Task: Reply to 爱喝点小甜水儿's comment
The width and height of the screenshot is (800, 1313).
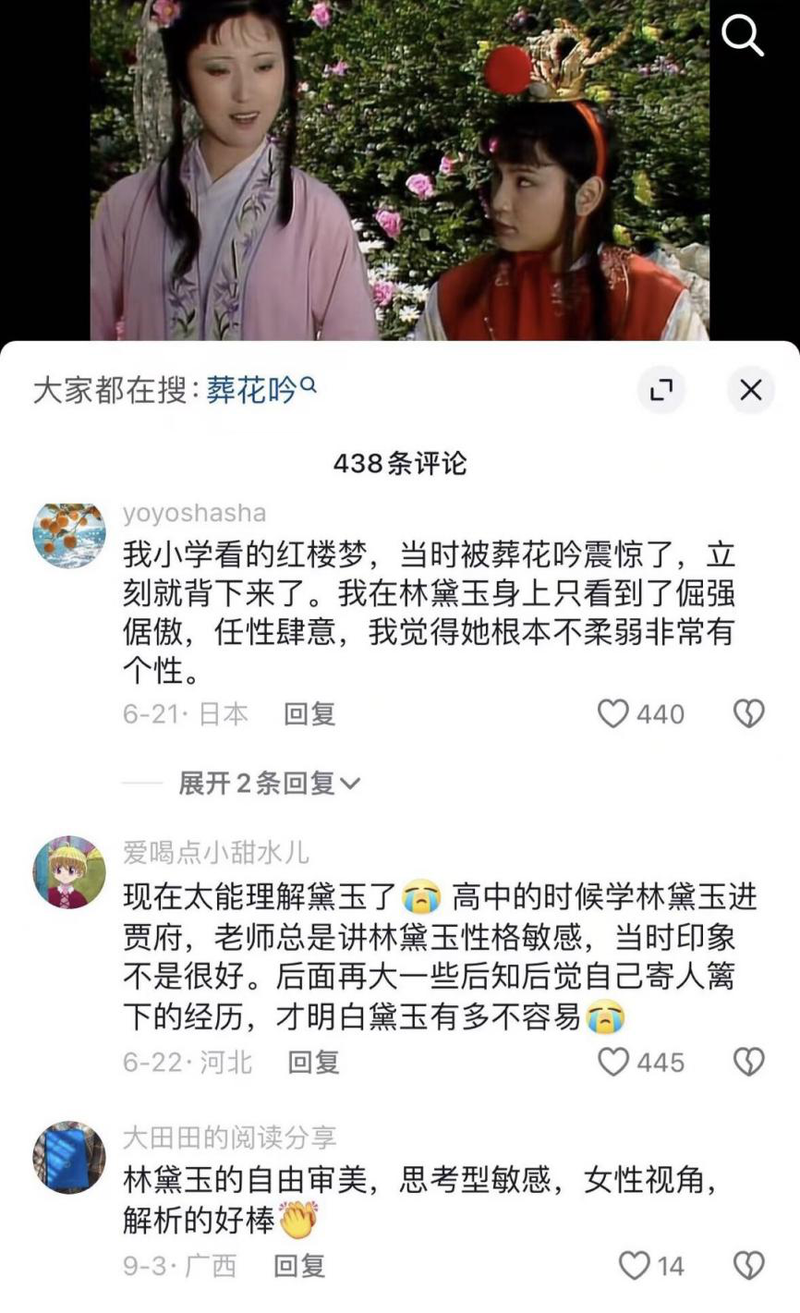Action: pos(313,1062)
